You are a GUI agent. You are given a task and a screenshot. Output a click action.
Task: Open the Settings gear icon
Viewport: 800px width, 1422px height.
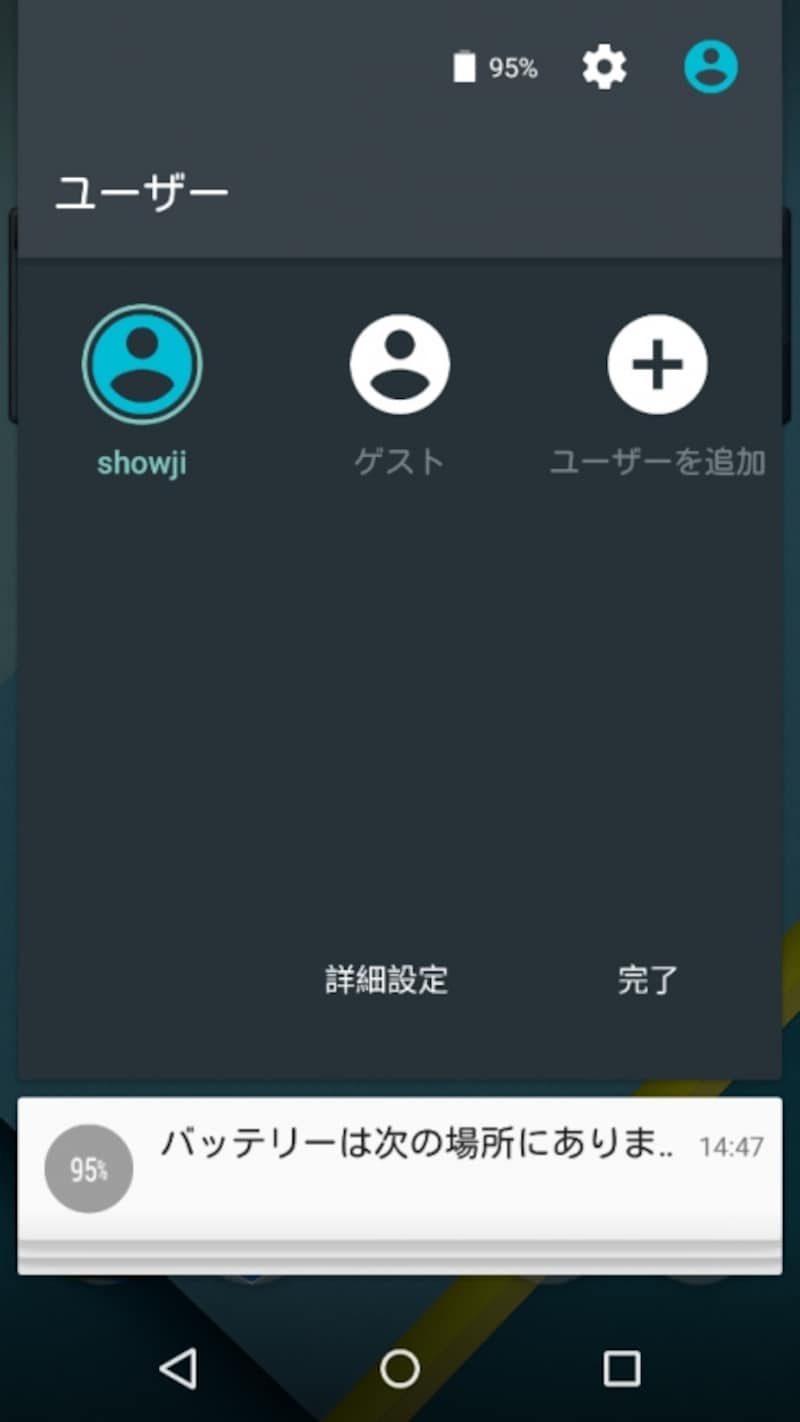[604, 66]
